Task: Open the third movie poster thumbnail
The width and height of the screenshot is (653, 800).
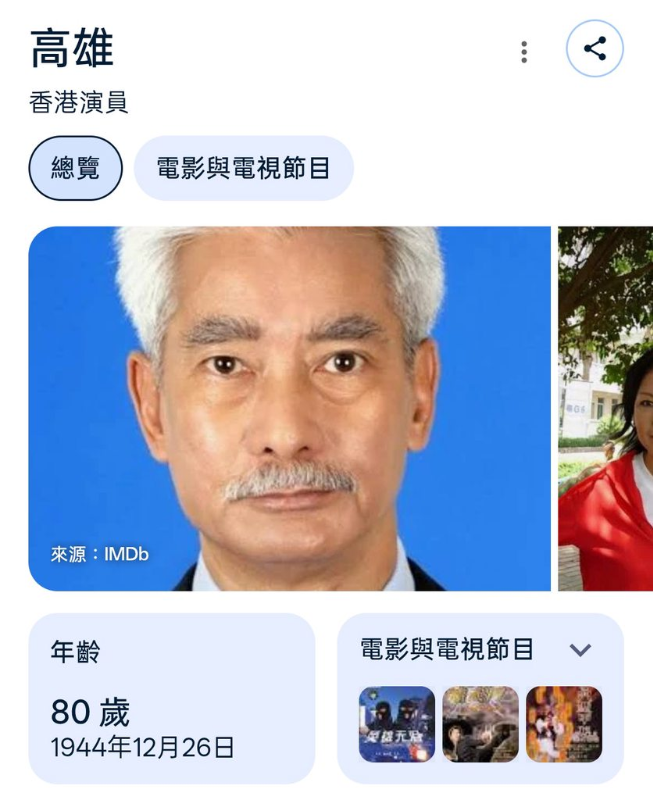Action: coord(564,724)
